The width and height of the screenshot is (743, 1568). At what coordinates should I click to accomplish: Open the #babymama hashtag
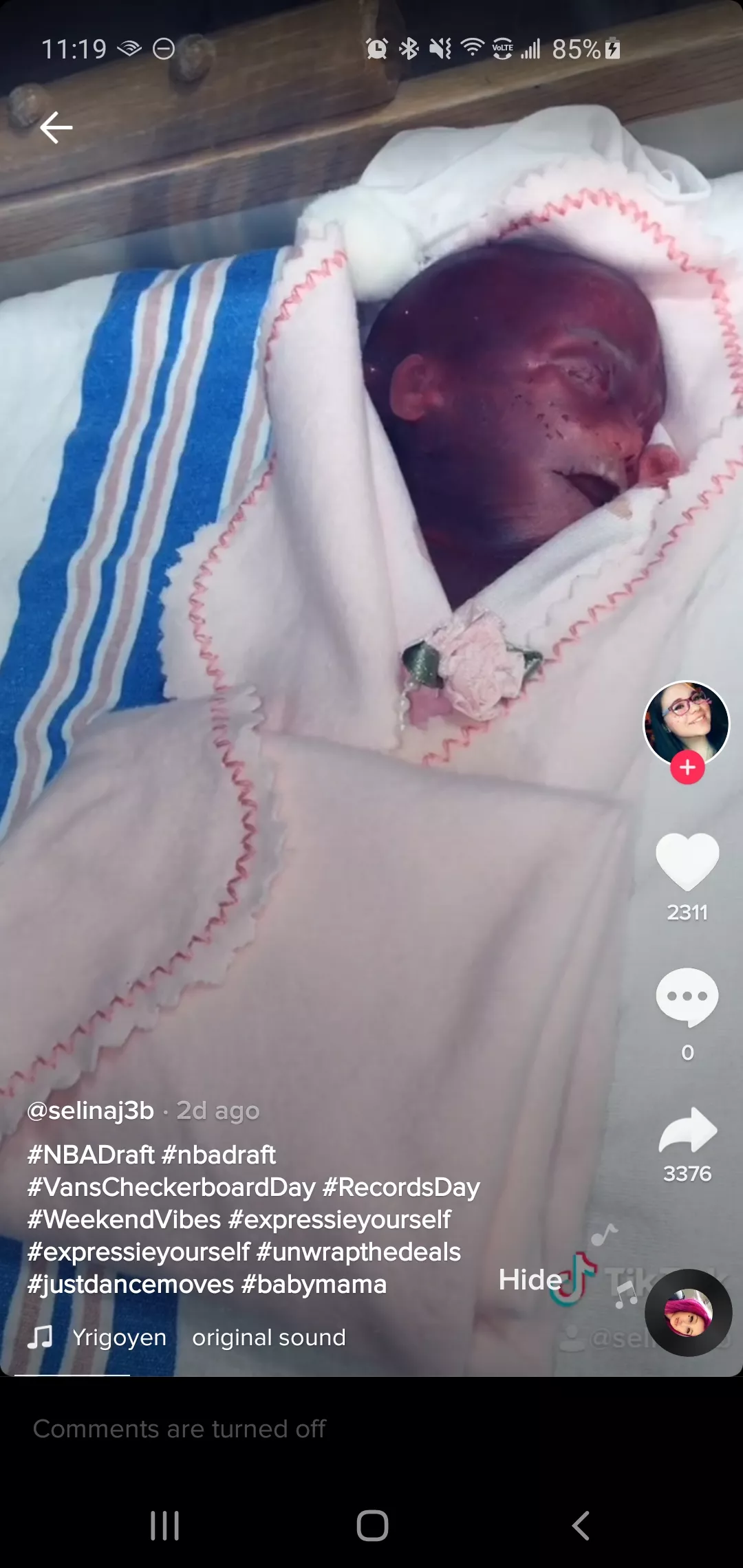314,1284
